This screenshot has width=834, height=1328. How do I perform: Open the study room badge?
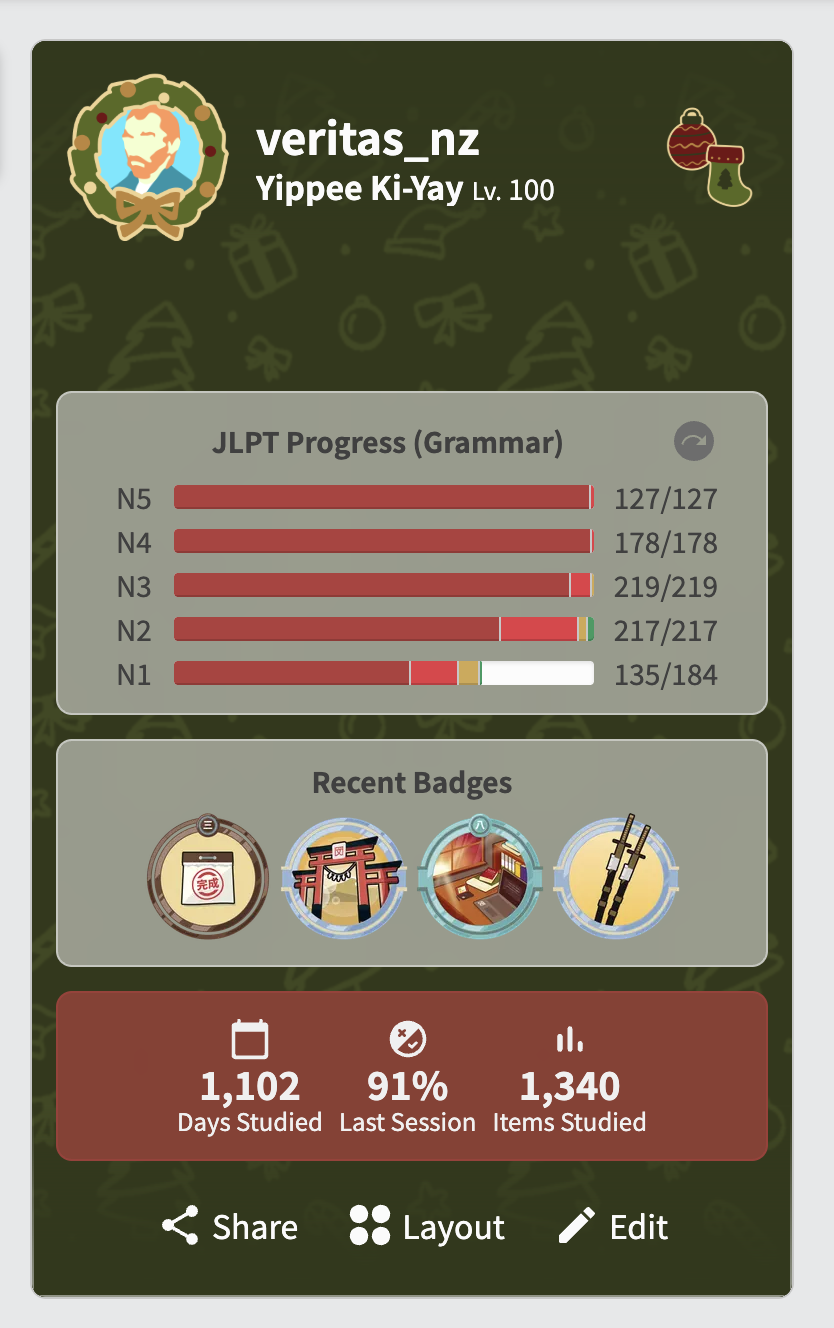point(480,877)
